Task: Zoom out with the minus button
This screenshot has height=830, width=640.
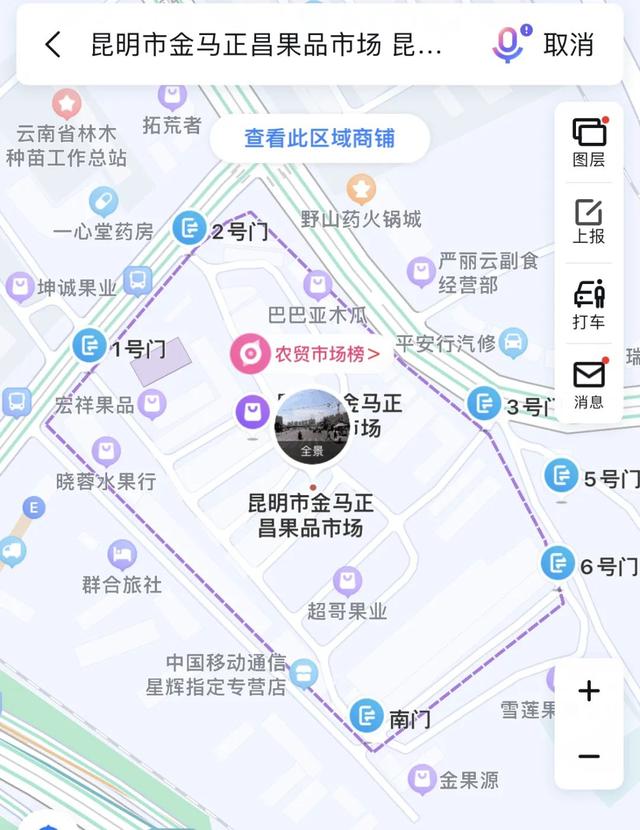Action: pyautogui.click(x=589, y=756)
